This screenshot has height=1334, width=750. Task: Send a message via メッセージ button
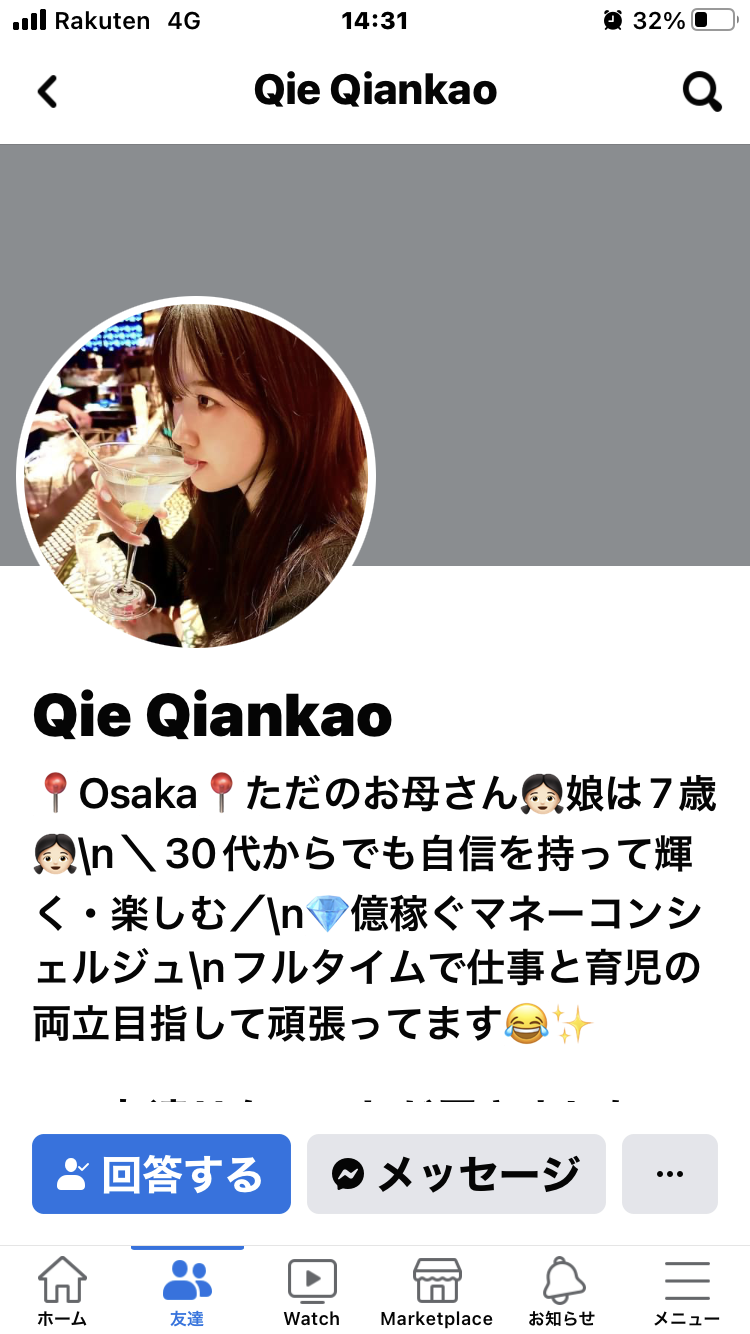(x=456, y=1174)
